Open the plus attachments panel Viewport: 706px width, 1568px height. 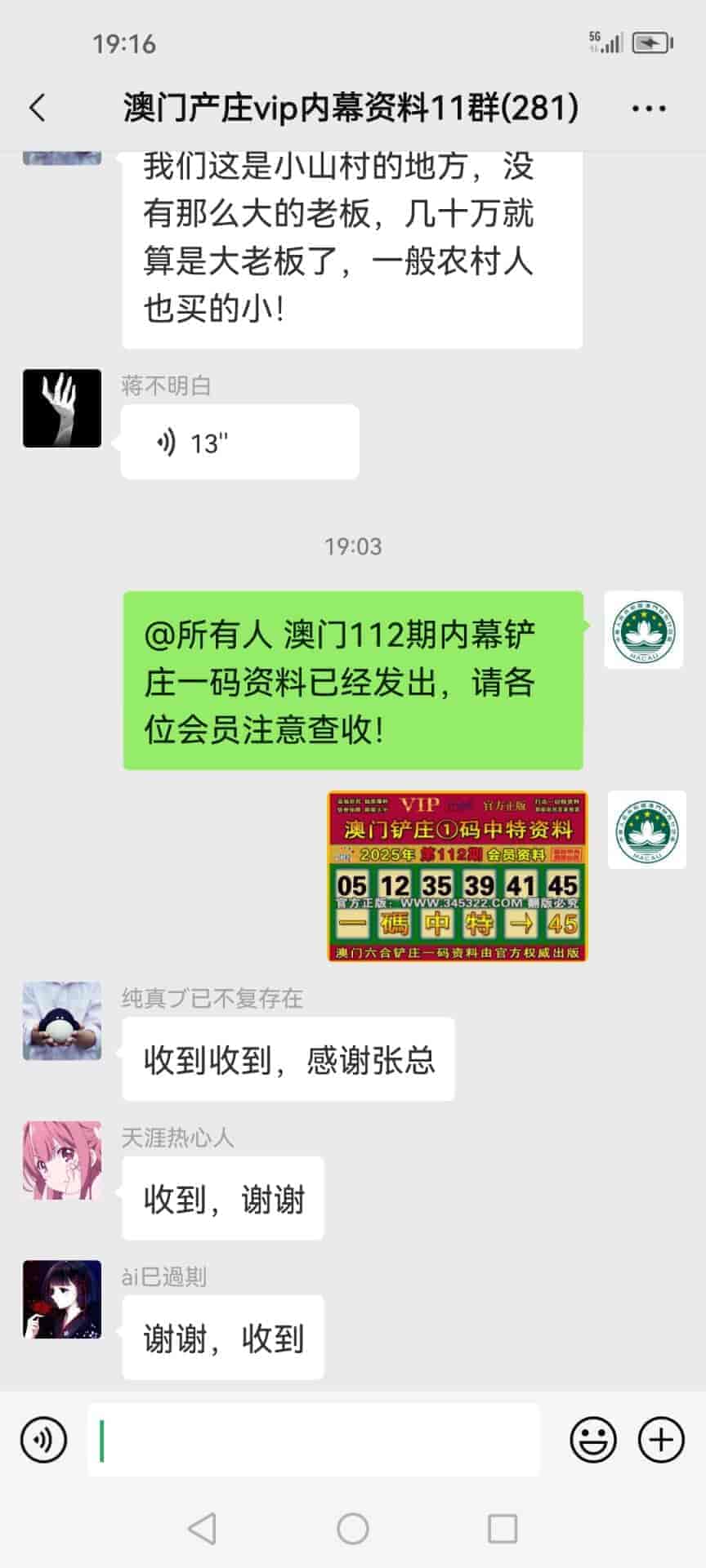coord(660,1440)
